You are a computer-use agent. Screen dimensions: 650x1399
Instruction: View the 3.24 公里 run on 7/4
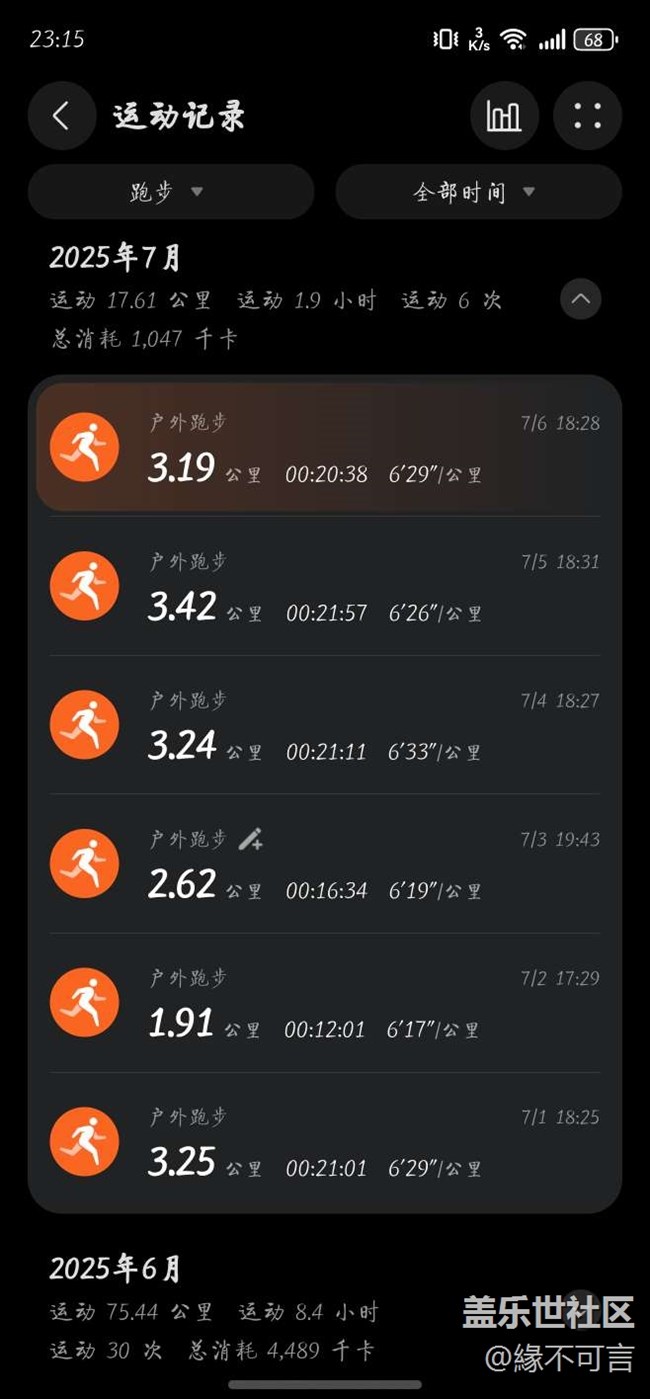tap(325, 726)
